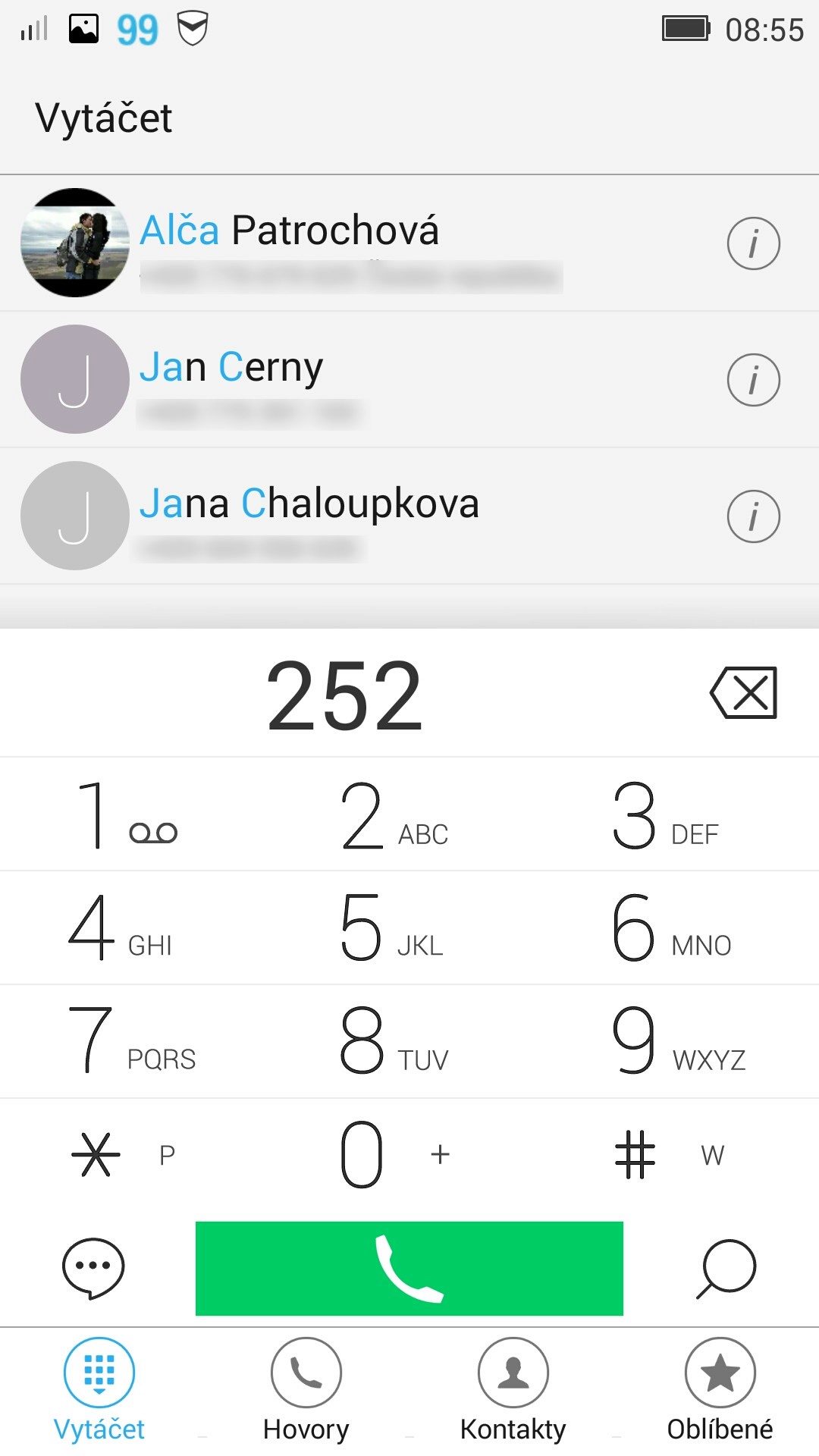
Task: Enter the star key
Action: (x=136, y=1155)
